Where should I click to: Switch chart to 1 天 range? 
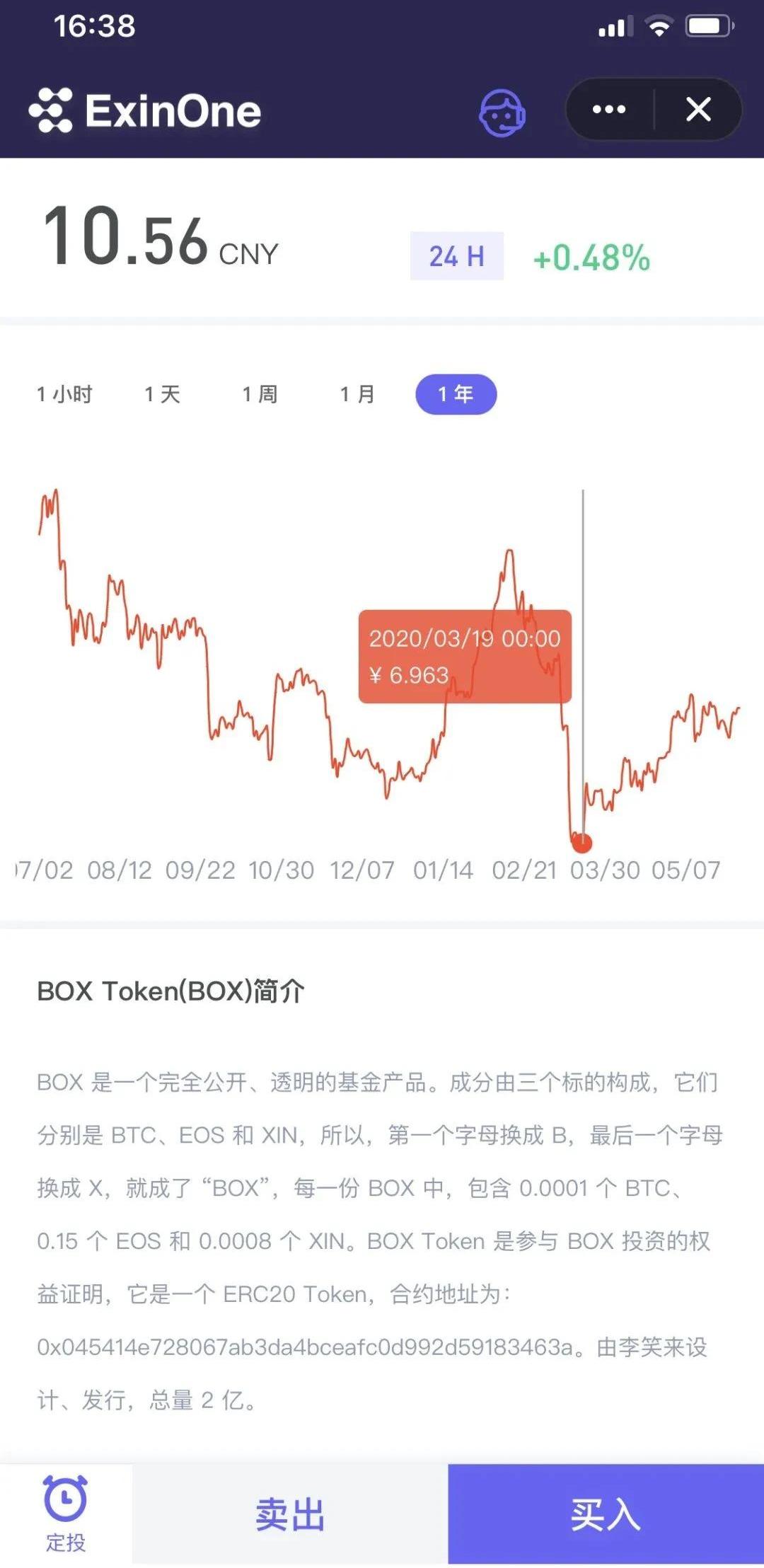(x=163, y=394)
